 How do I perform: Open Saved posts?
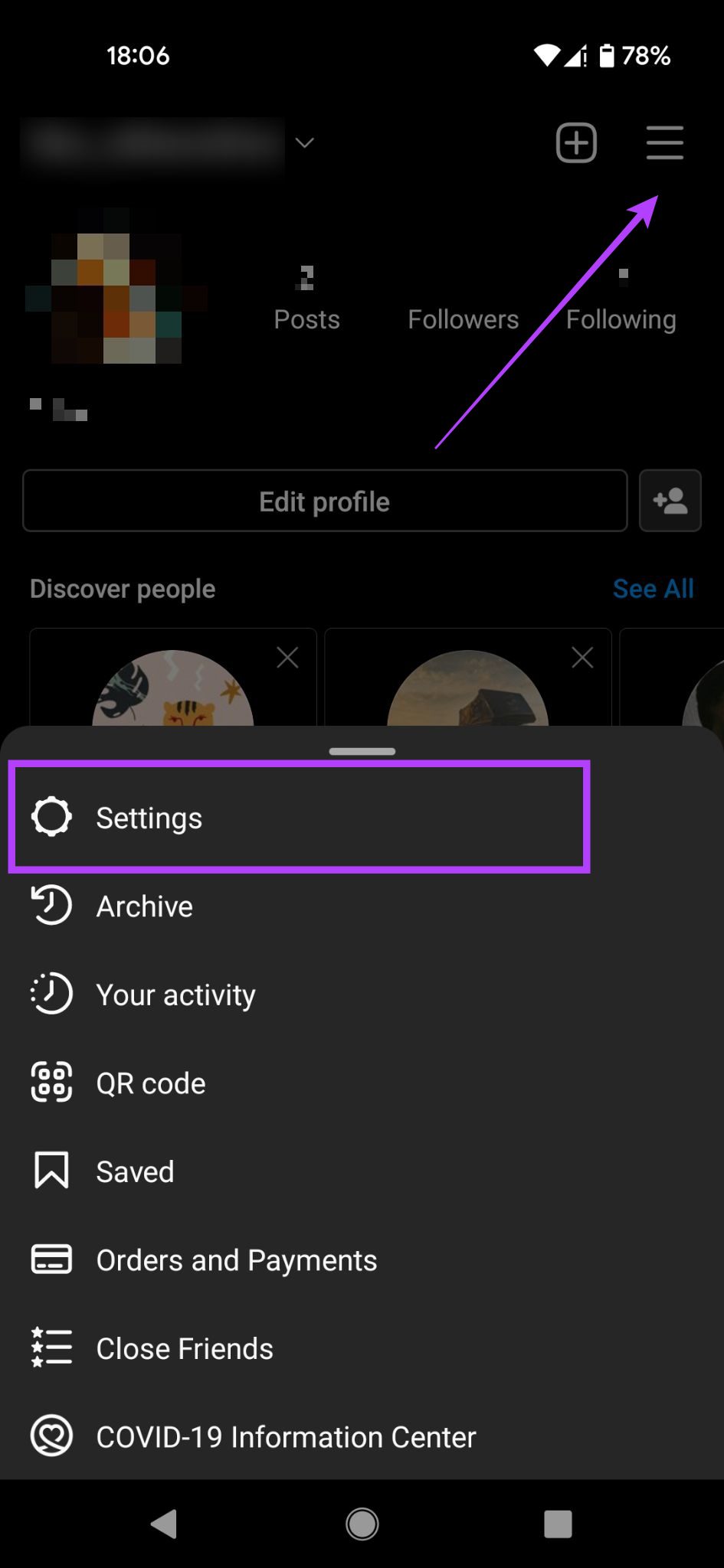click(x=135, y=1171)
